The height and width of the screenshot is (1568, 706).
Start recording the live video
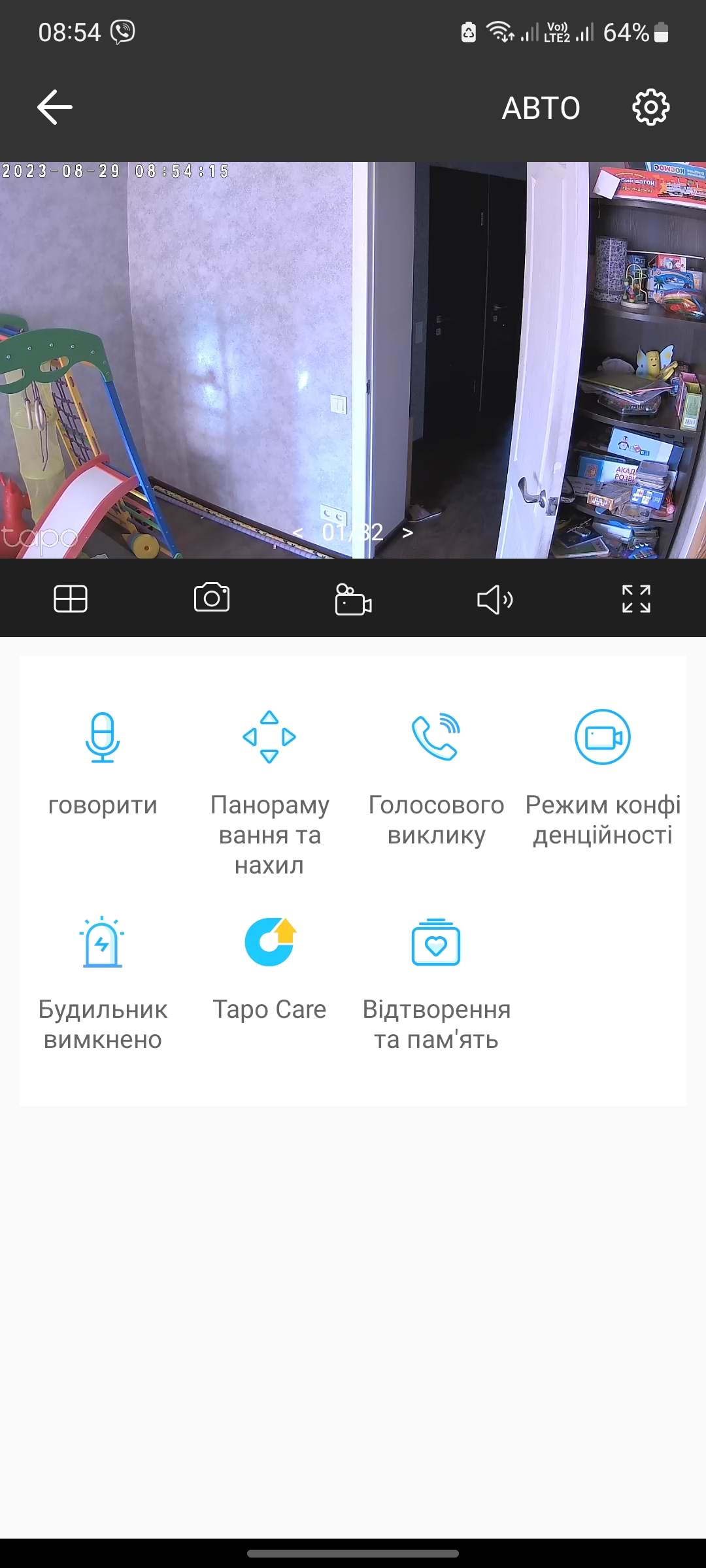tap(353, 599)
